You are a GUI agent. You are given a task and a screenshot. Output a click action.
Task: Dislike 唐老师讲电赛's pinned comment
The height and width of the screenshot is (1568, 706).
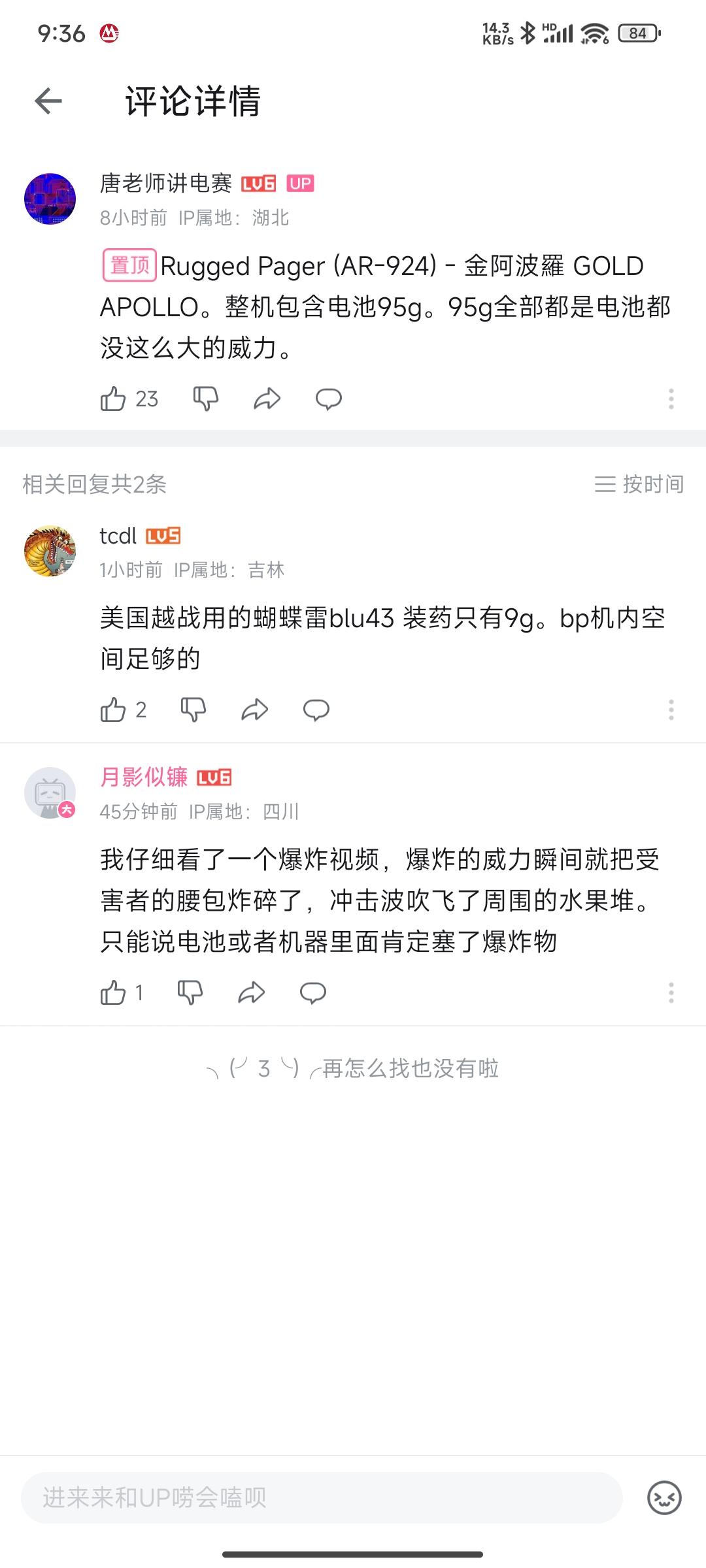point(205,399)
